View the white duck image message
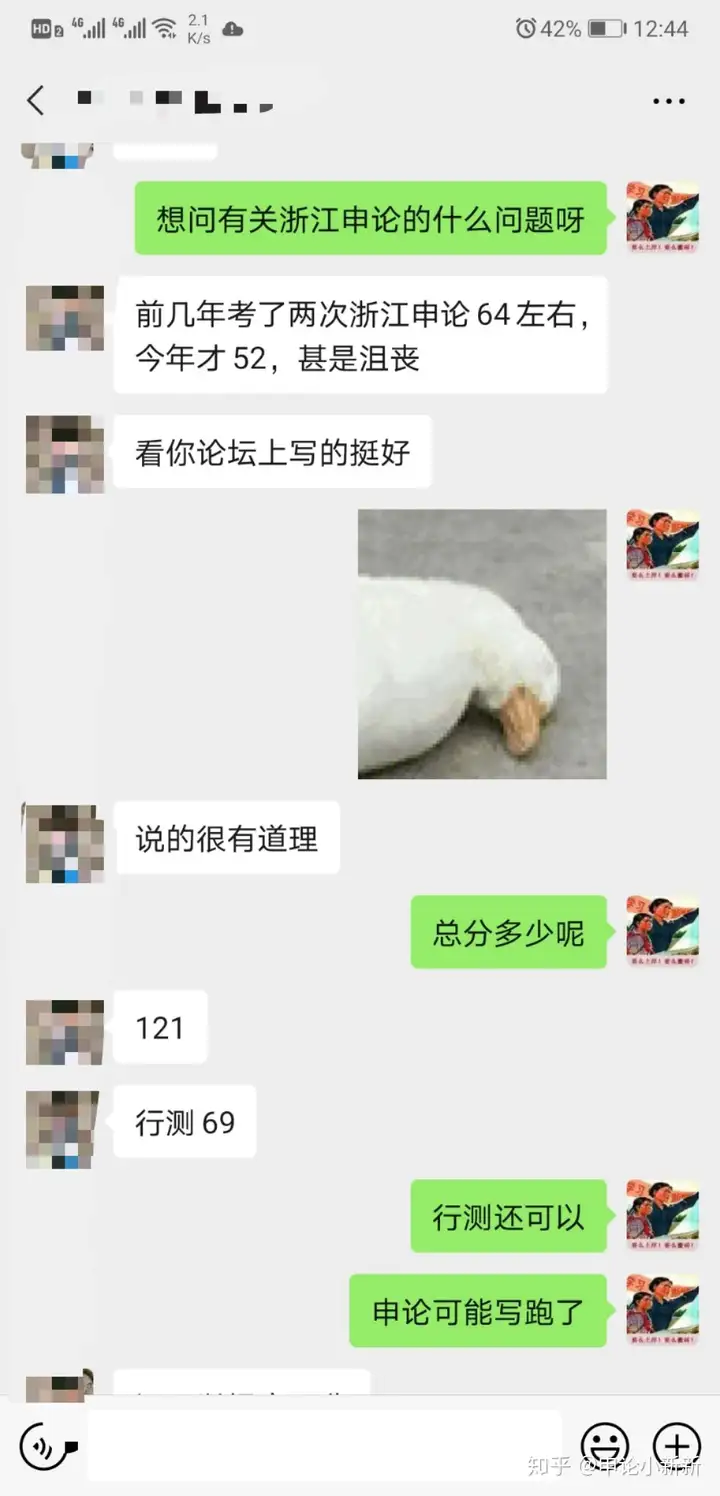720x1496 pixels. click(x=482, y=644)
